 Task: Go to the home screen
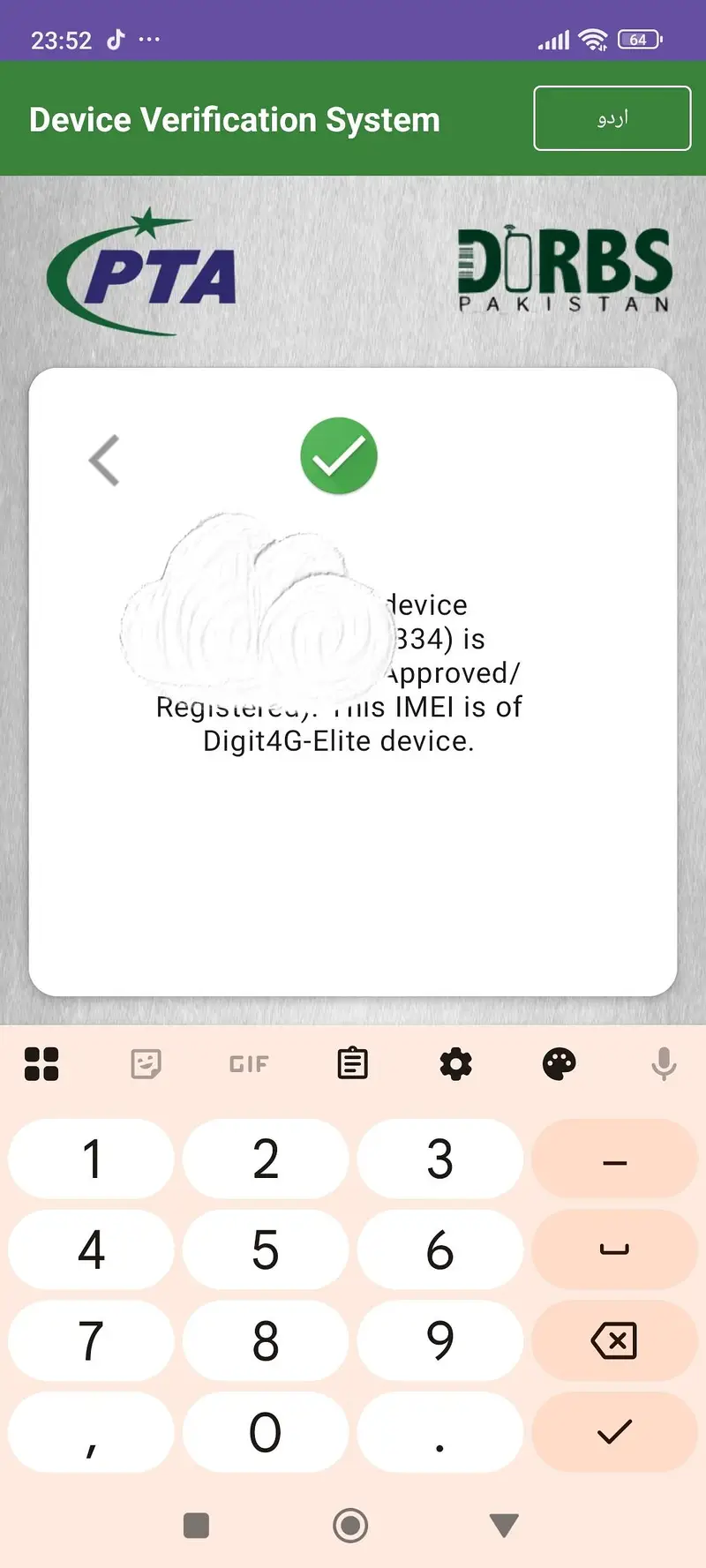pyautogui.click(x=350, y=1525)
